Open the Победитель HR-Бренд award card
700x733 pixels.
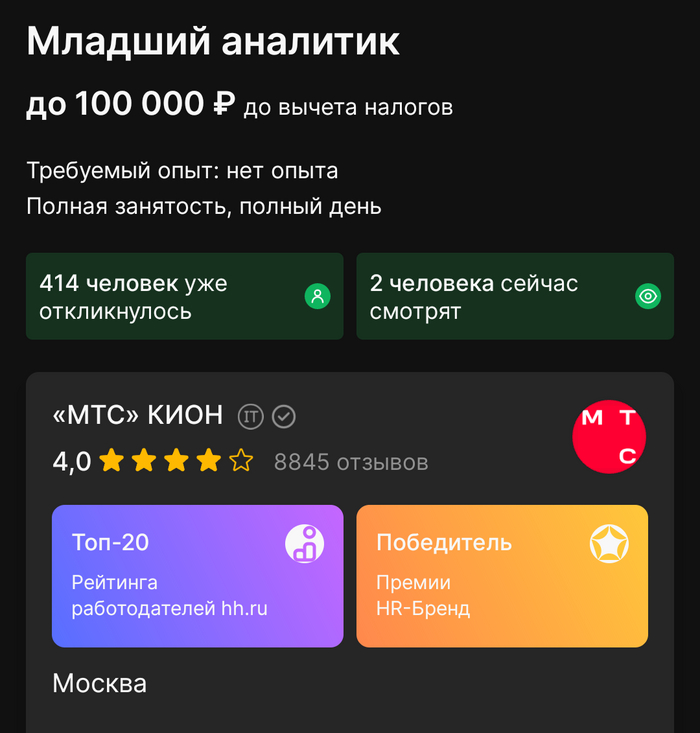(x=501, y=575)
